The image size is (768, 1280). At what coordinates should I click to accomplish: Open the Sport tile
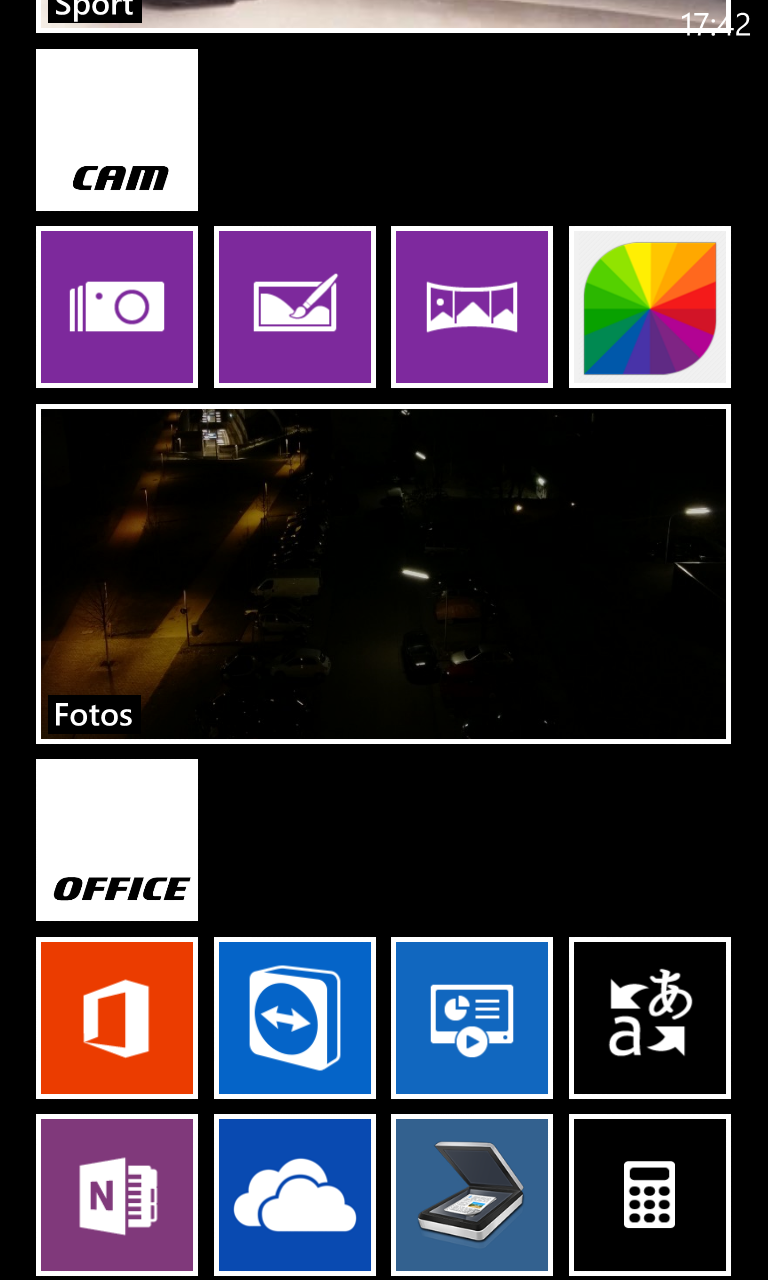(x=383, y=16)
